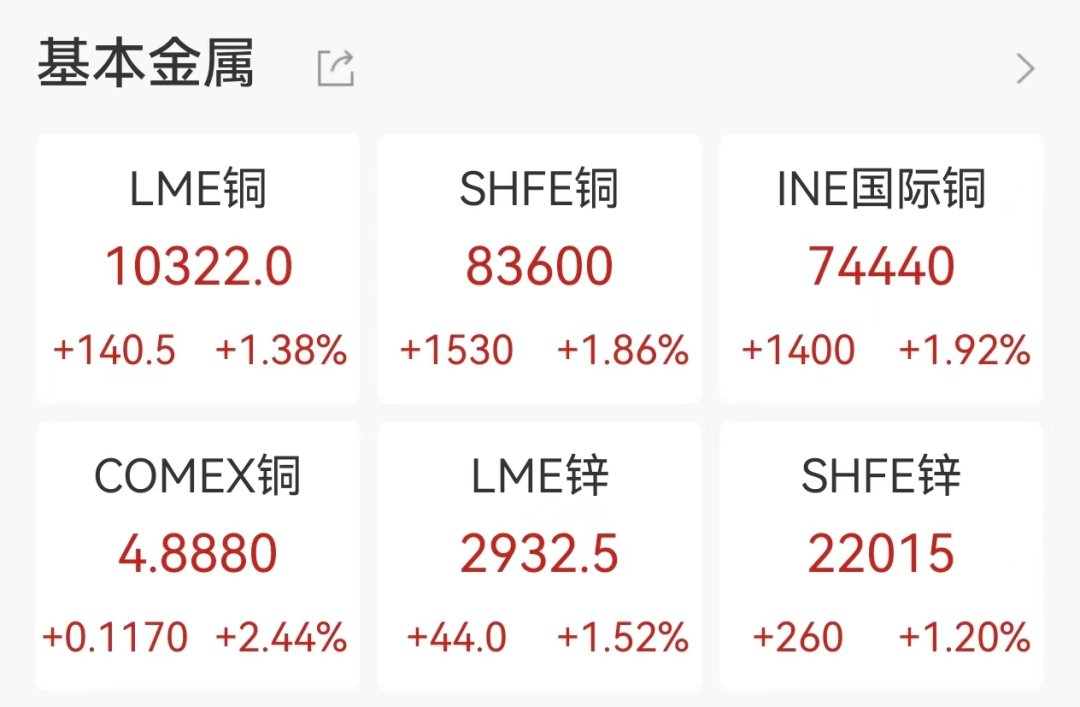1080x707 pixels.
Task: Open the LME锌 quote card
Action: coord(539,555)
